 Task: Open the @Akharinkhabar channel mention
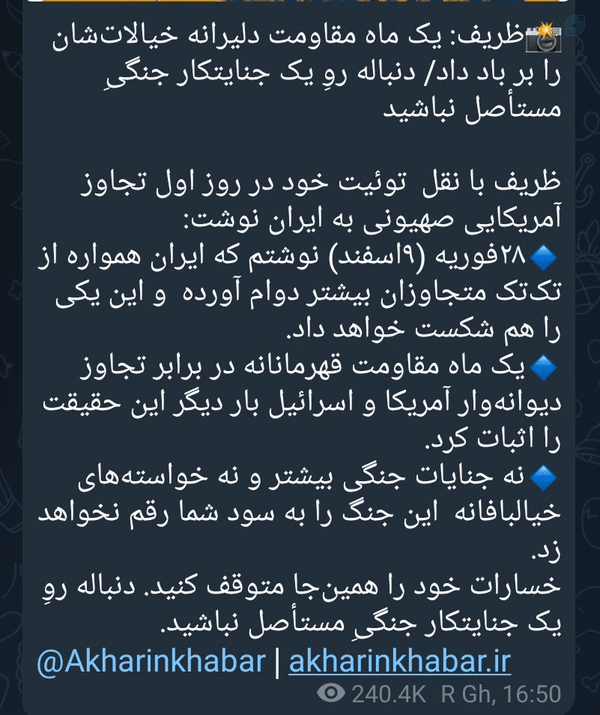[x=151, y=661]
